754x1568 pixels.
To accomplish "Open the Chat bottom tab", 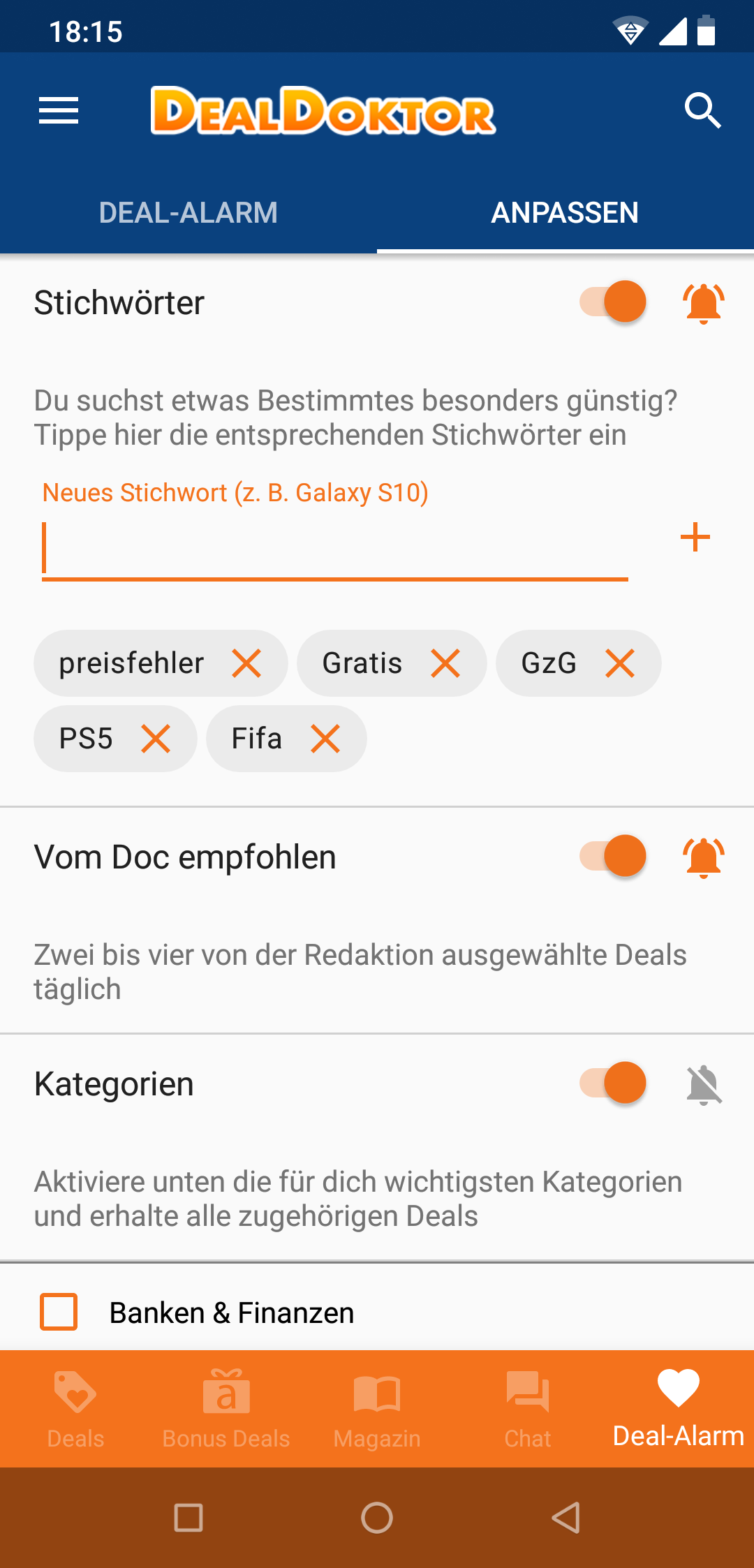I will tap(528, 1410).
